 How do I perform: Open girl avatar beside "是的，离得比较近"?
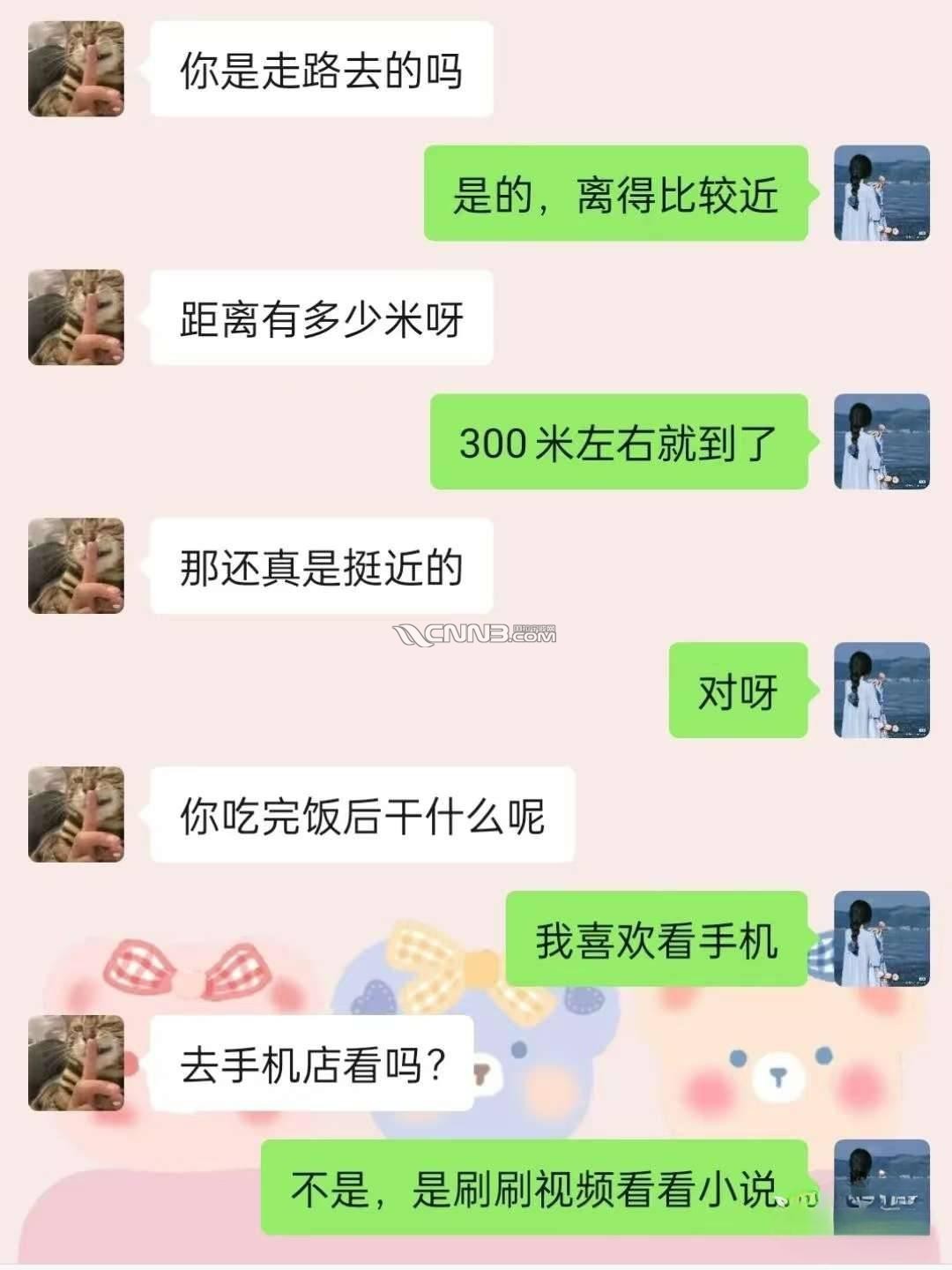coord(881,193)
